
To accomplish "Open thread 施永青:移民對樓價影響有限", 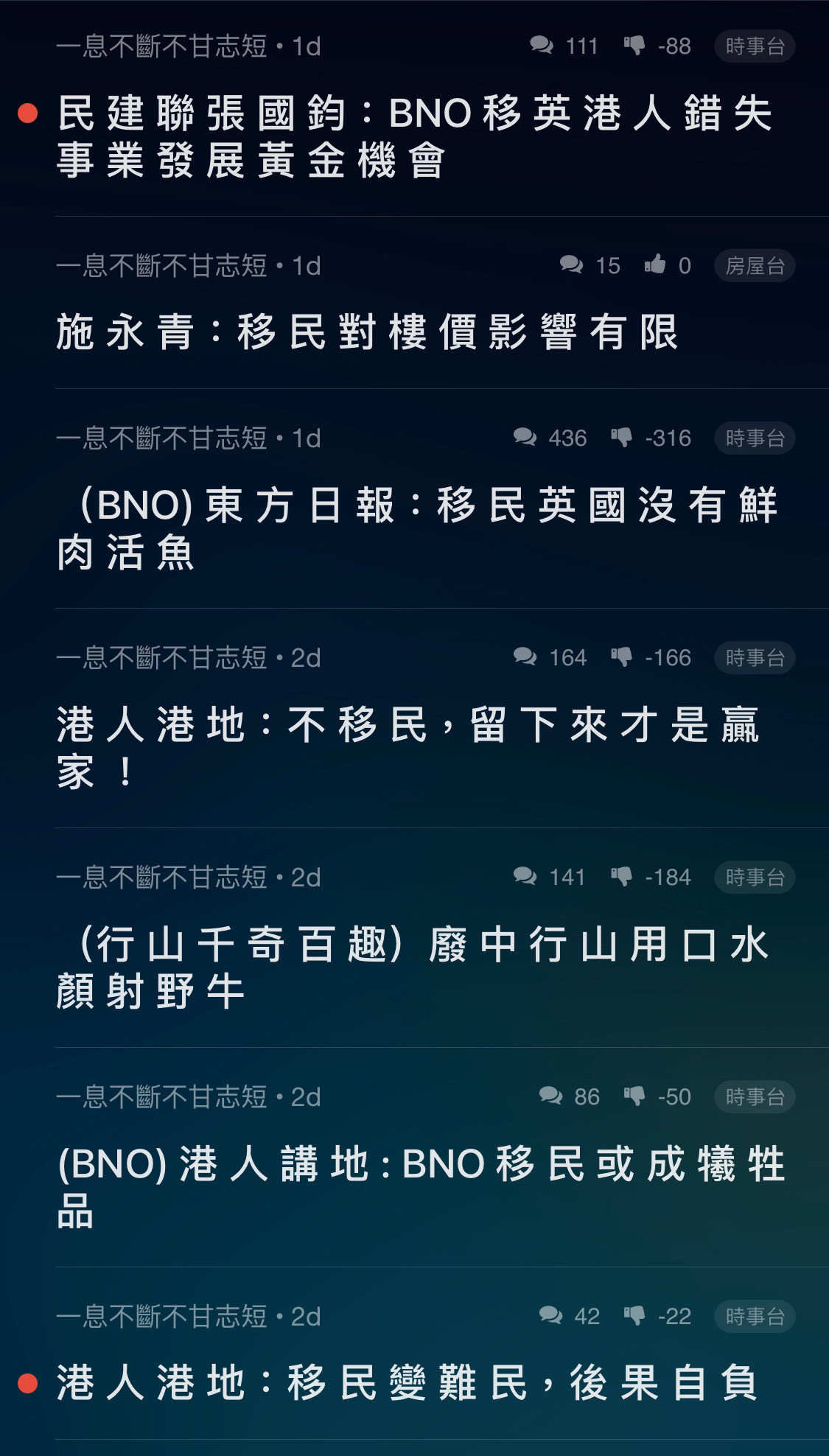I will (x=367, y=332).
